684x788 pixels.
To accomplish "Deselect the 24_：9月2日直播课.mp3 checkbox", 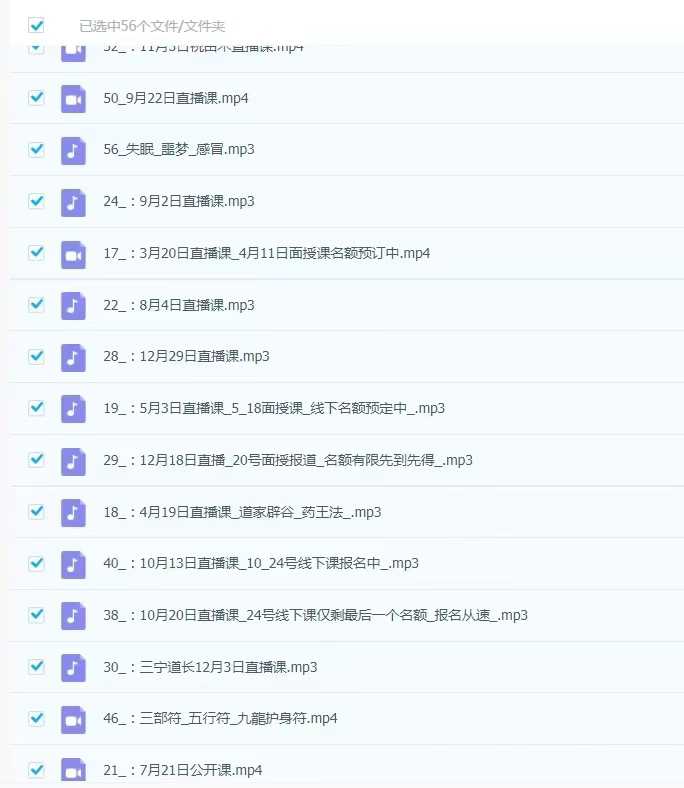I will pos(37,201).
